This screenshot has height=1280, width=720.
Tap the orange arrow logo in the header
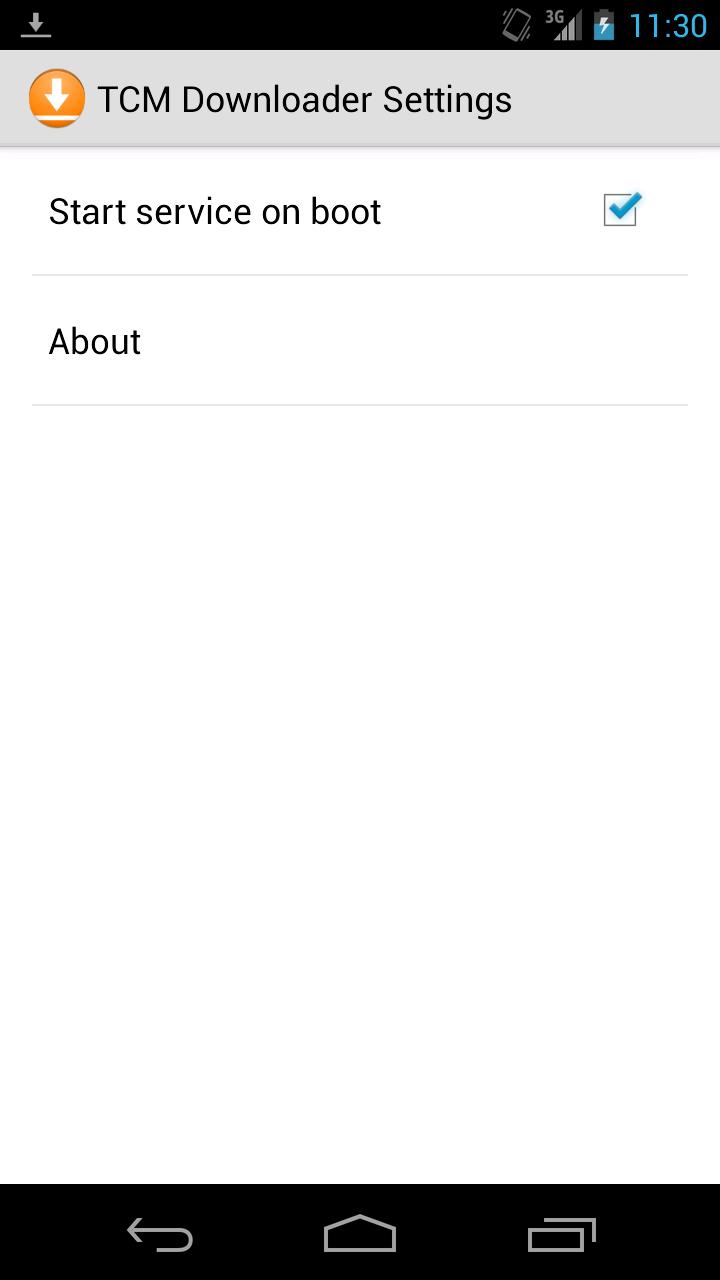(x=57, y=98)
